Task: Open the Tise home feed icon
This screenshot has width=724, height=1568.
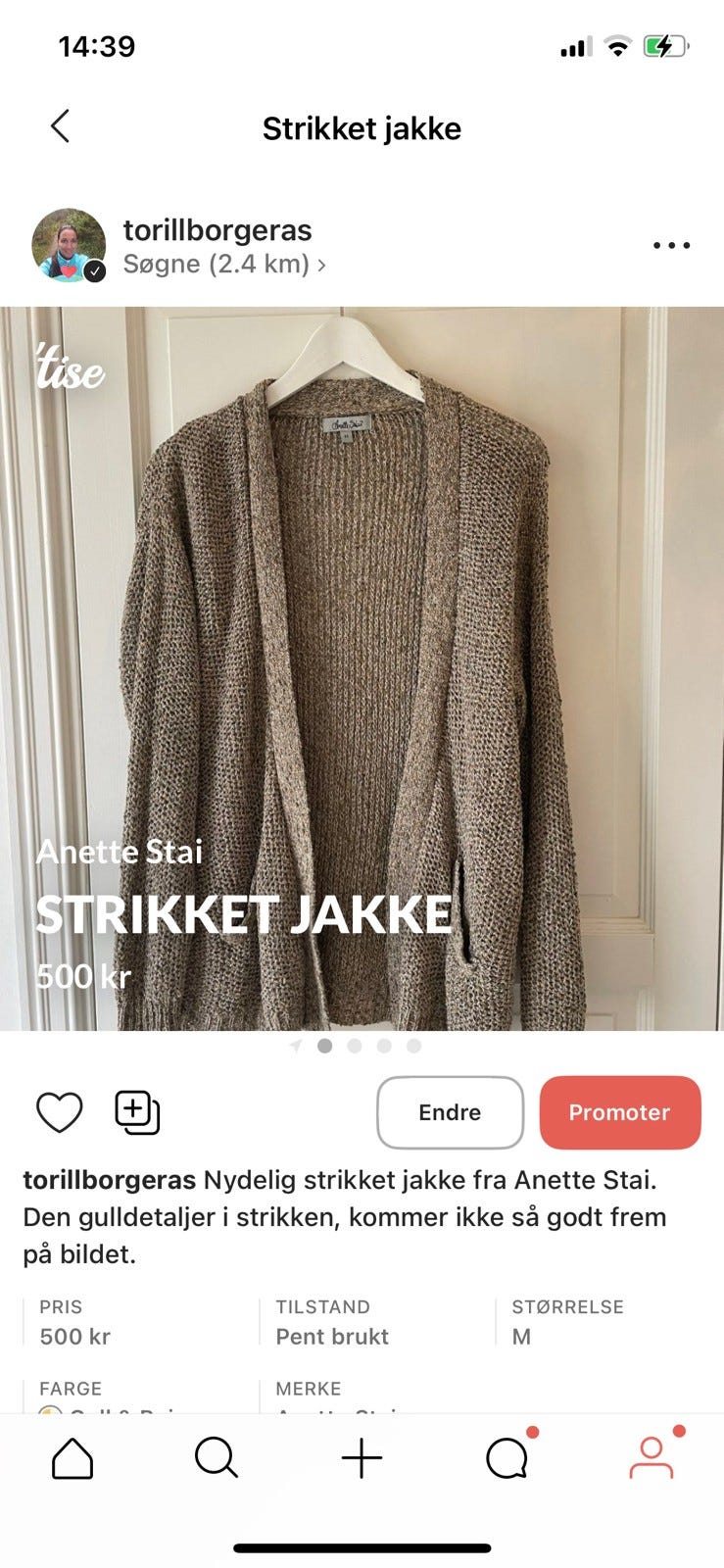Action: point(72,1458)
